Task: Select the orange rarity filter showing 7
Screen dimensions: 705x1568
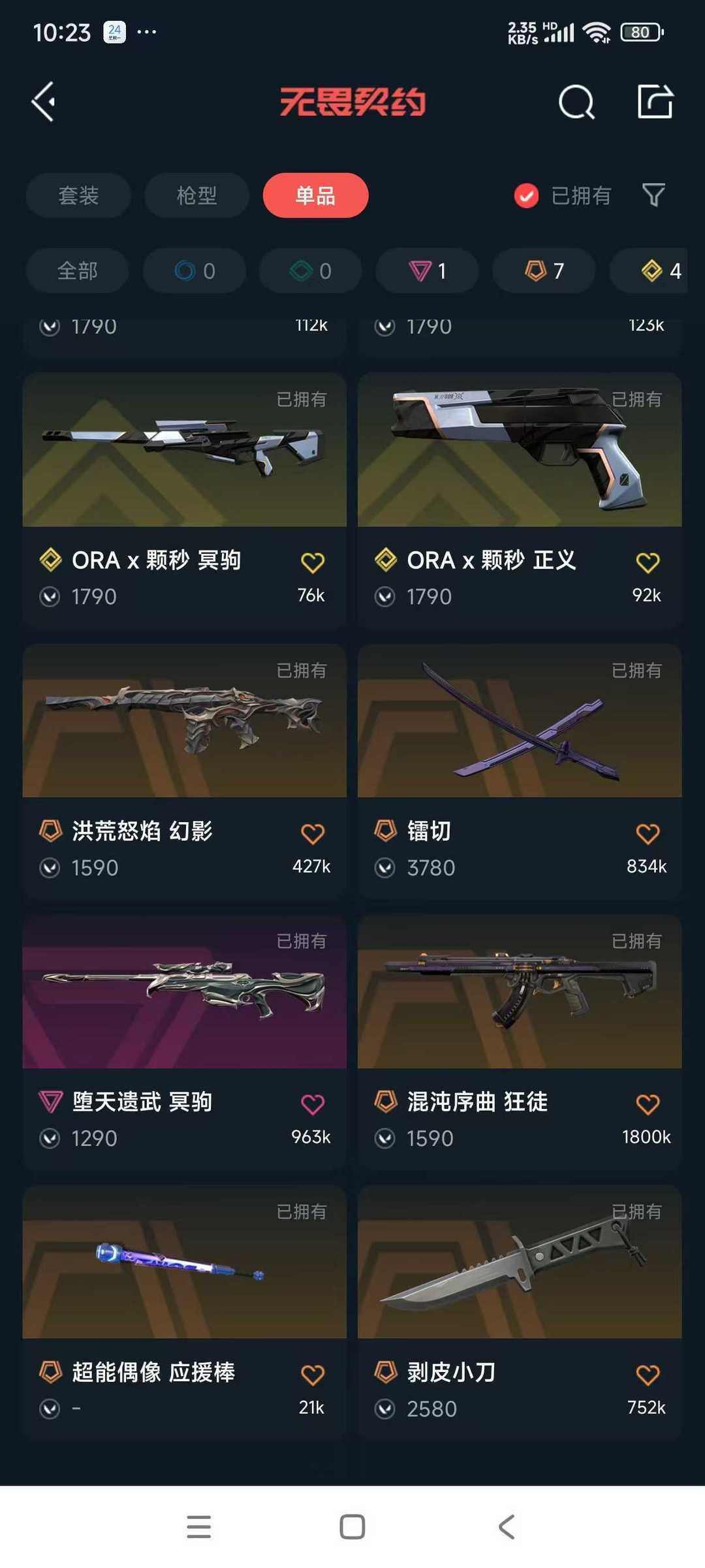Action: tap(544, 270)
